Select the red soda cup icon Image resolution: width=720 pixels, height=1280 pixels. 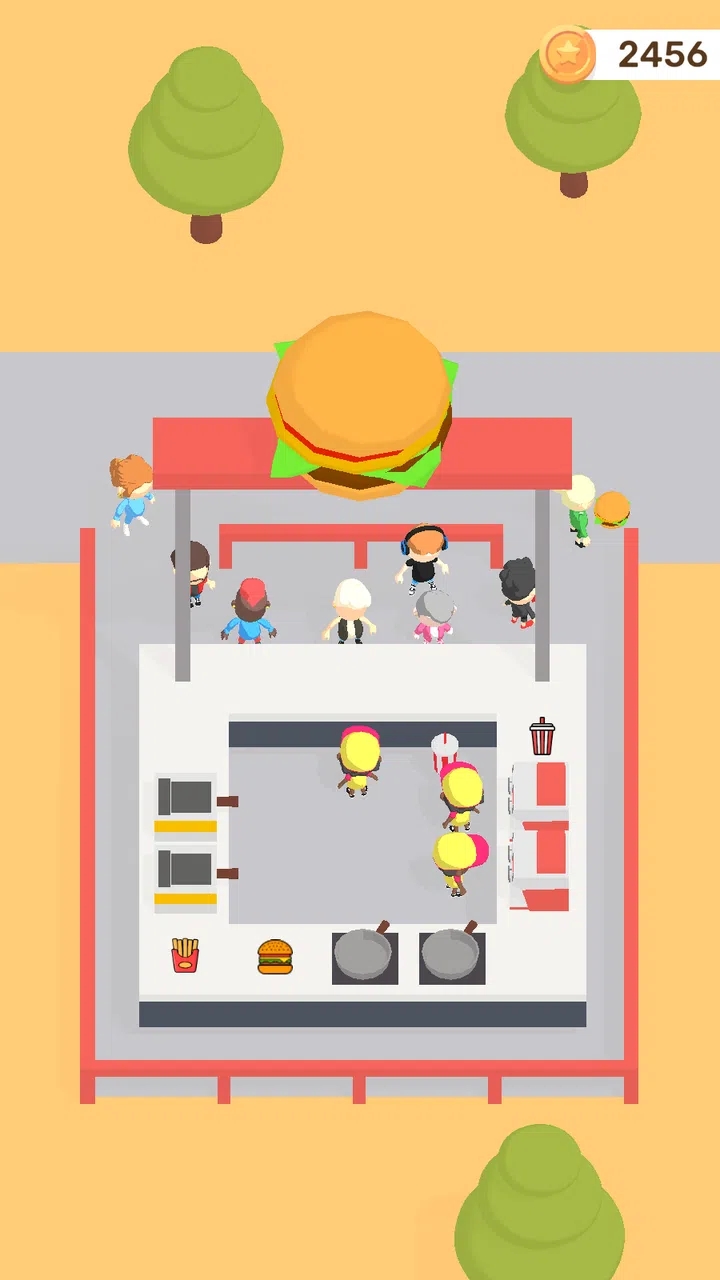pyautogui.click(x=541, y=737)
